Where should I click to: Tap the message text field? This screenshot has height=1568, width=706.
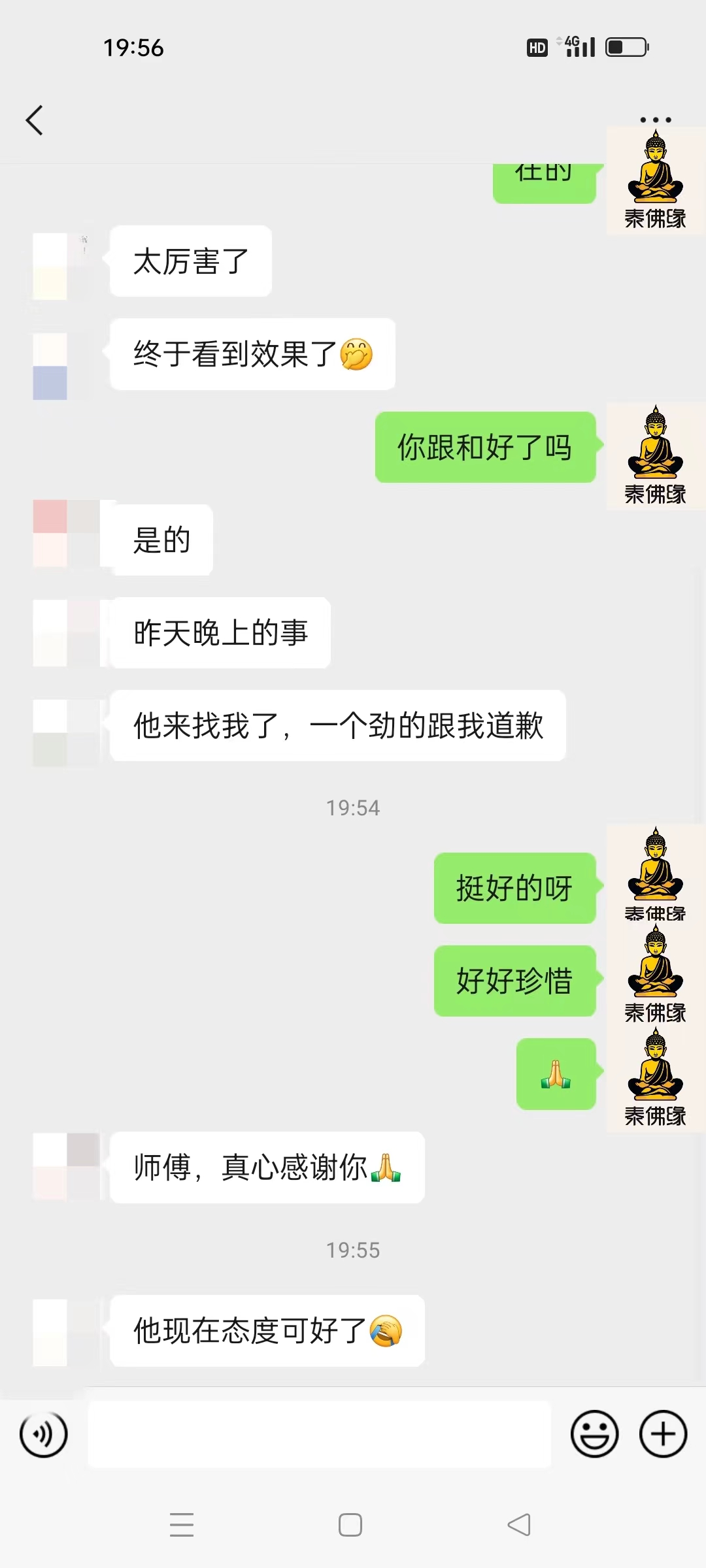[x=319, y=1434]
